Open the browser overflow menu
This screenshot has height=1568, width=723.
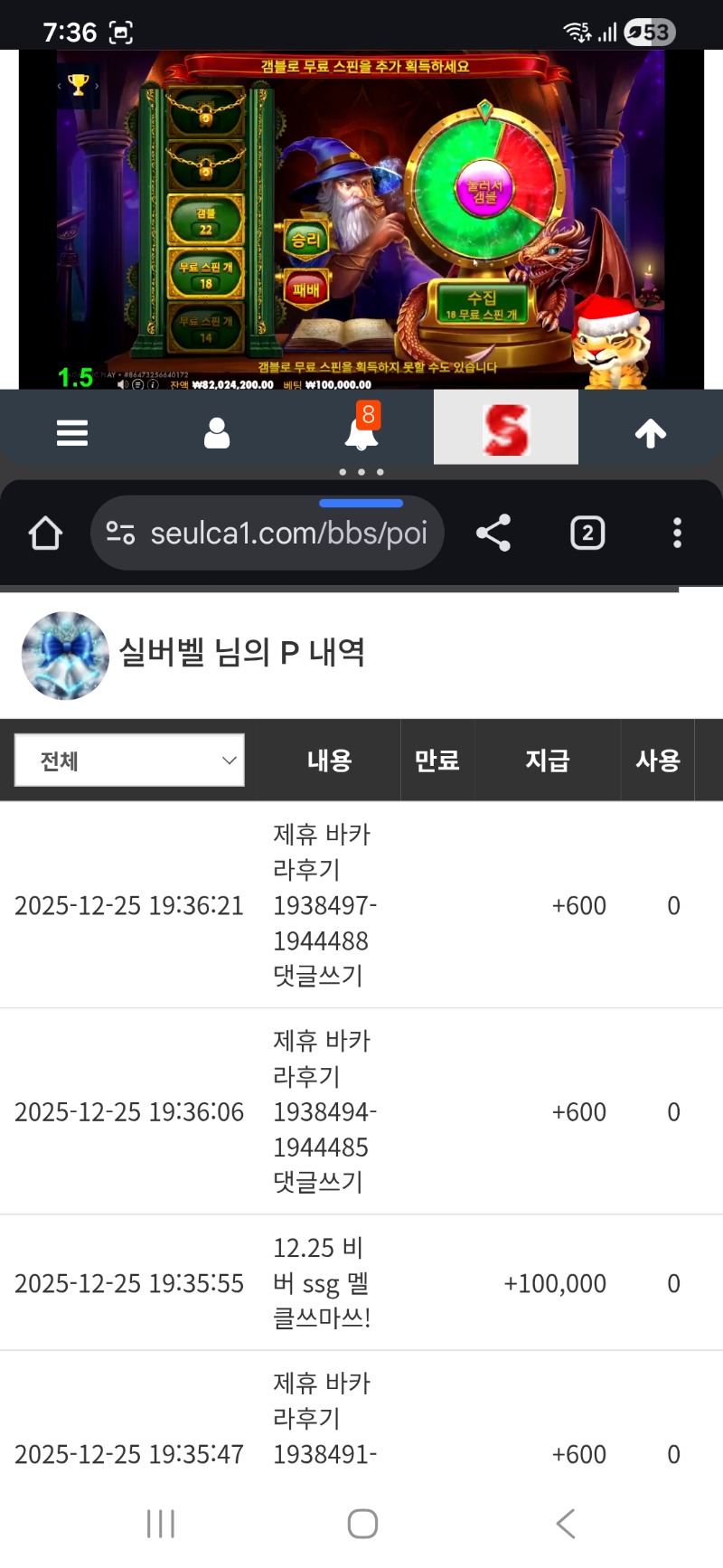[x=677, y=534]
